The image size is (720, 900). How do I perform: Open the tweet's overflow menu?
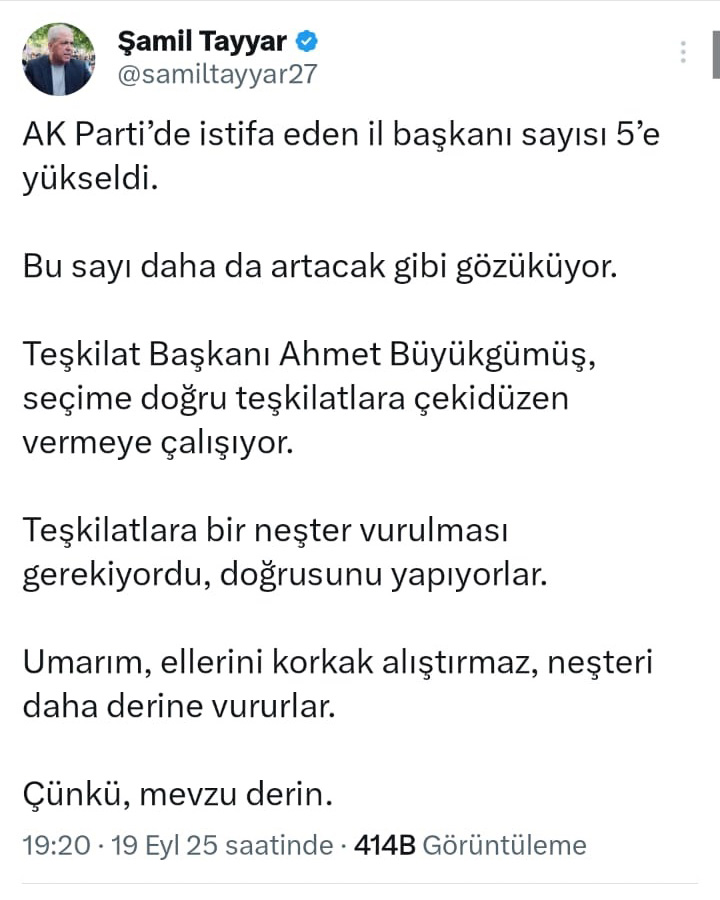(x=683, y=52)
